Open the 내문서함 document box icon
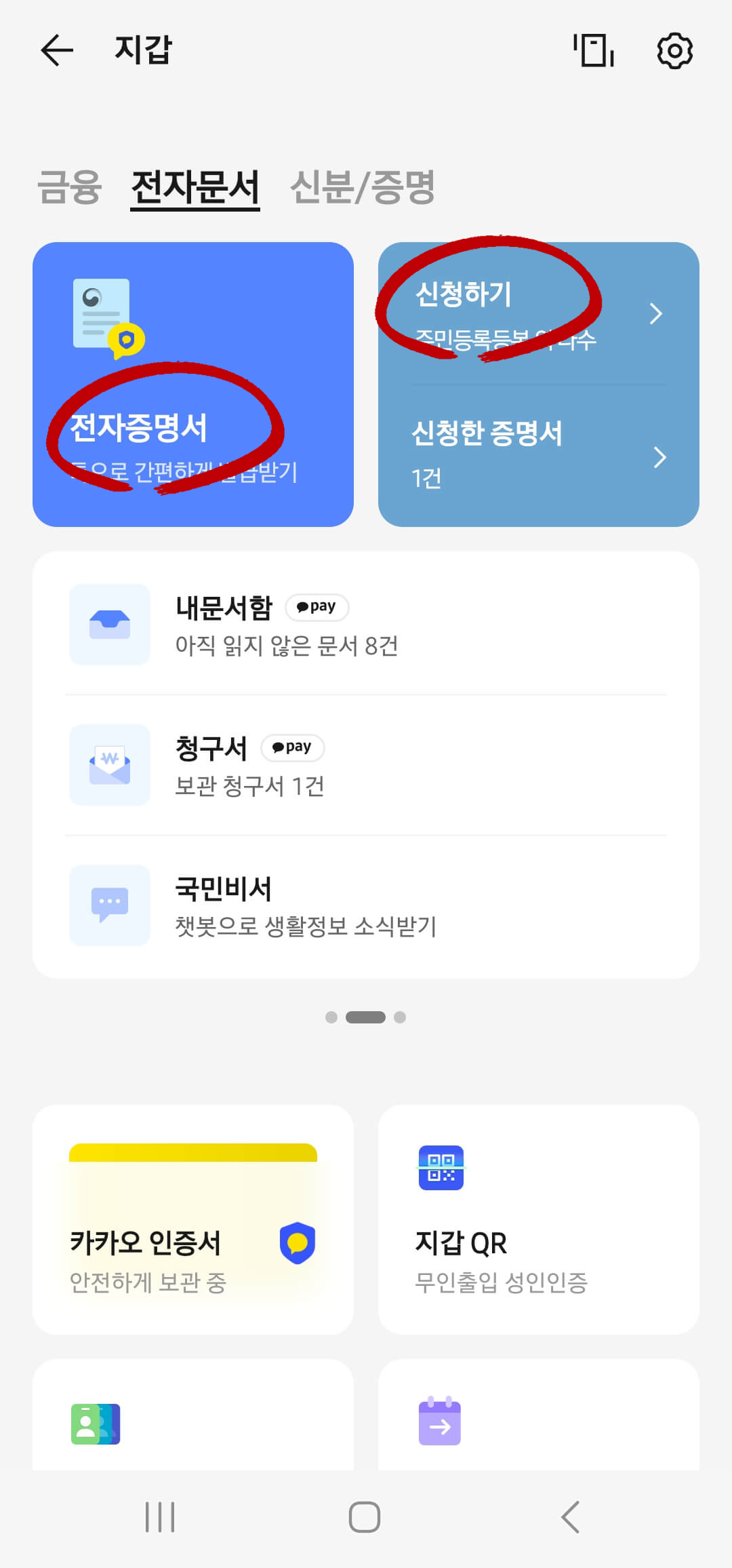This screenshot has width=732, height=1568. (109, 625)
